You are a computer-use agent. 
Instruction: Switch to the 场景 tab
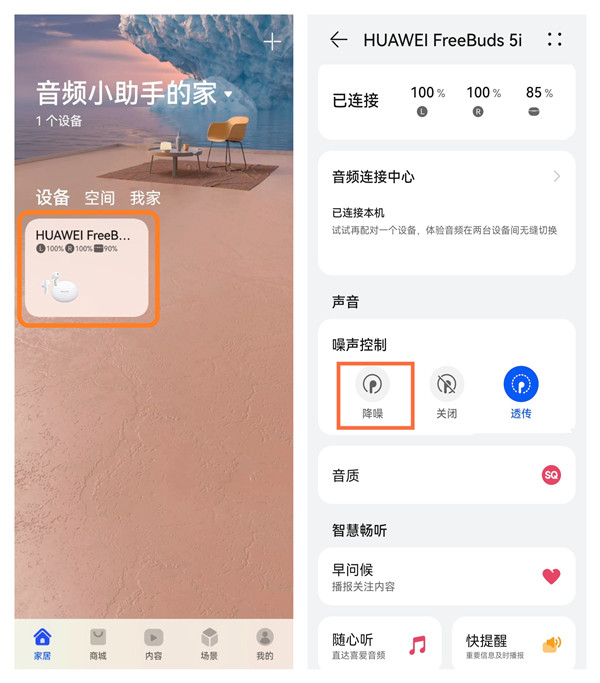point(209,643)
